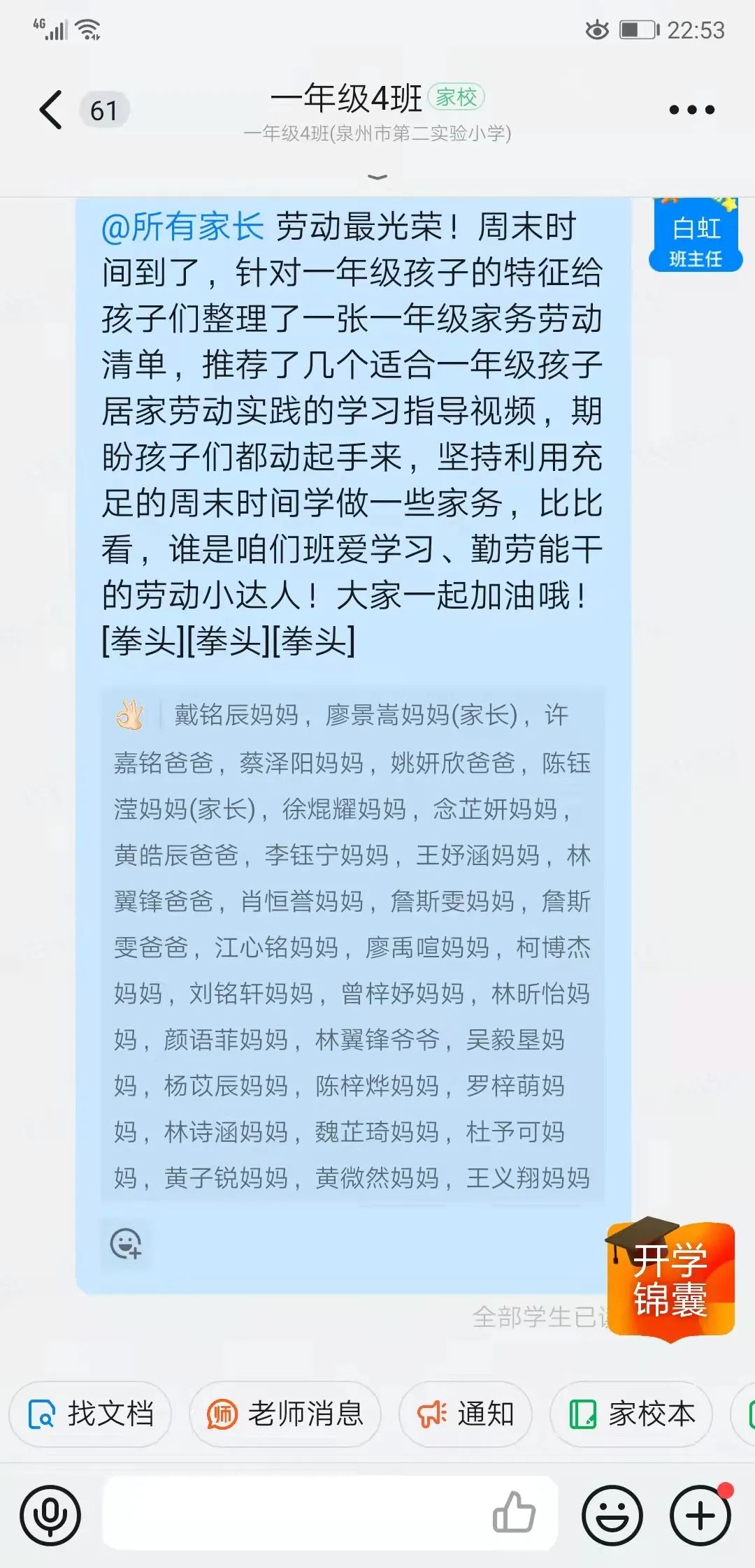755x1568 pixels.
Task: View 老师消息 teacher messages
Action: 285,1414
